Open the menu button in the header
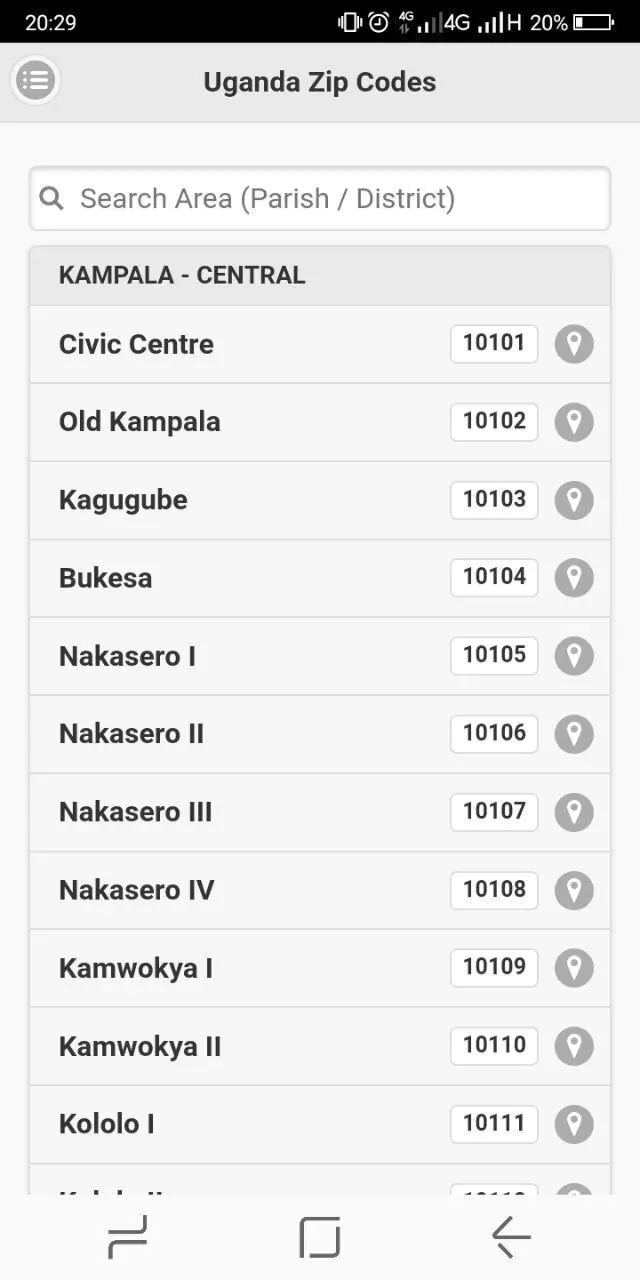Screen dimensions: 640x1280 tap(36, 80)
